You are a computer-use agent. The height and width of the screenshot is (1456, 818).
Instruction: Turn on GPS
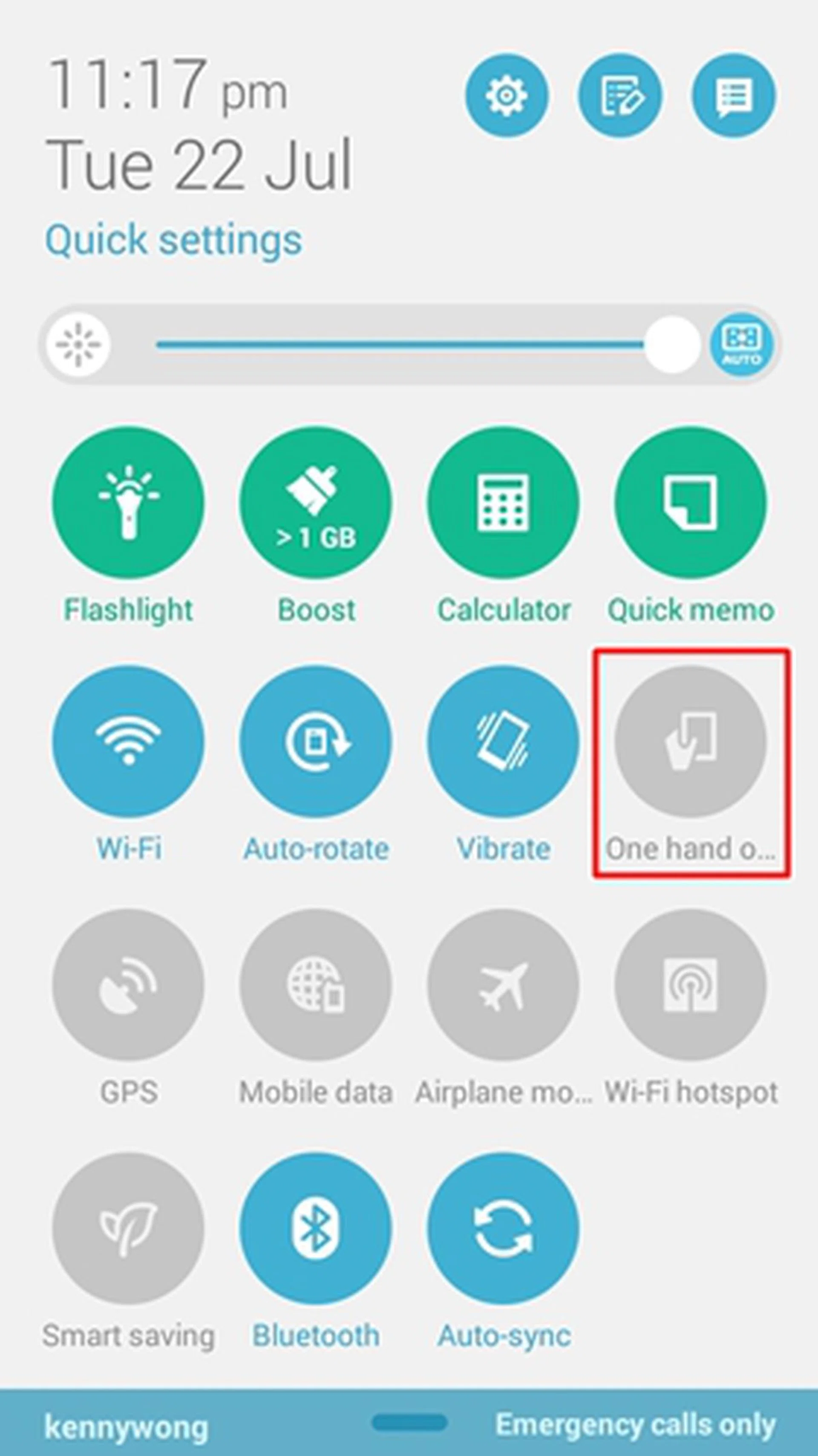[x=128, y=985]
